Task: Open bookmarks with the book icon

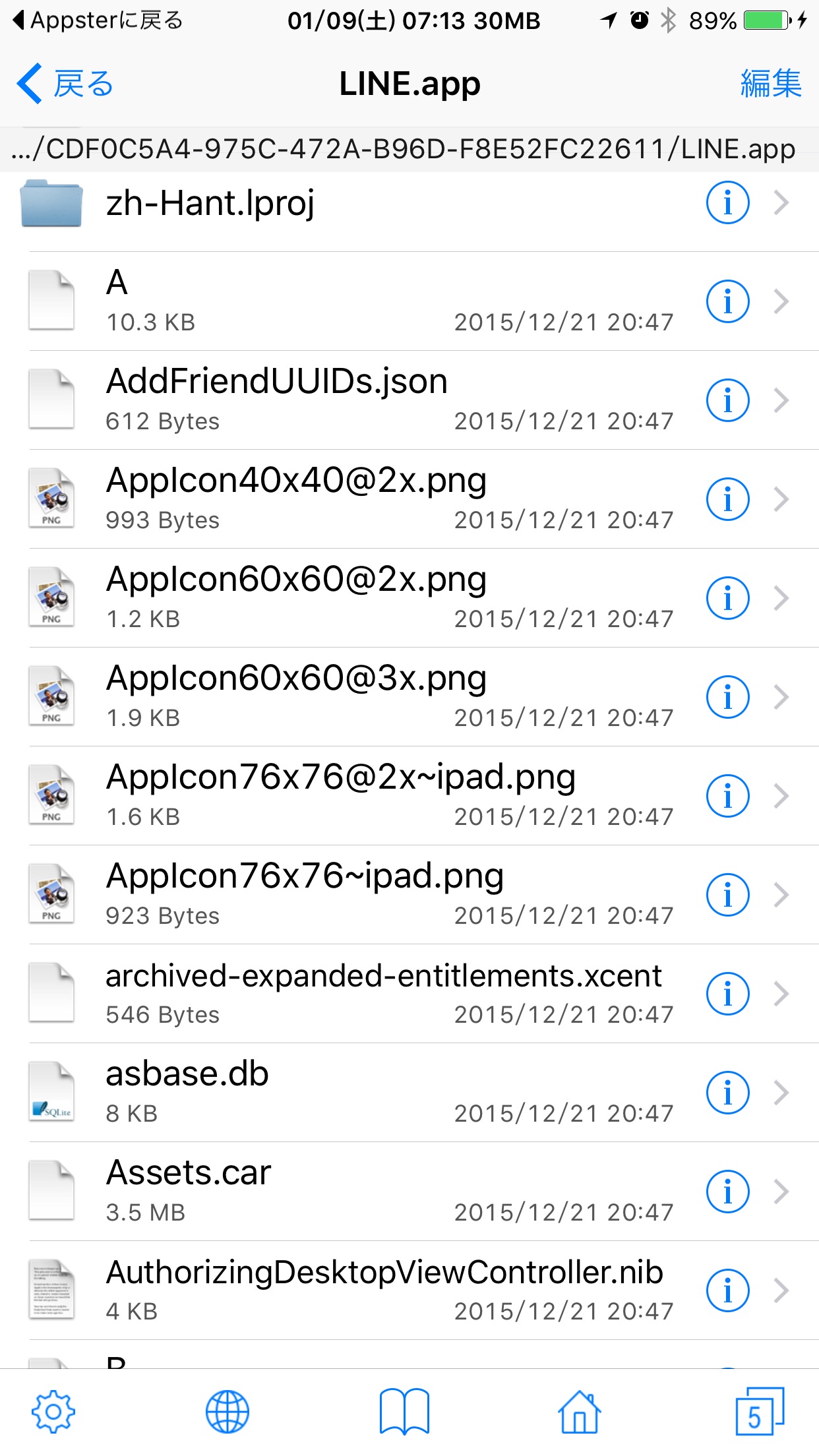Action: tap(404, 1412)
